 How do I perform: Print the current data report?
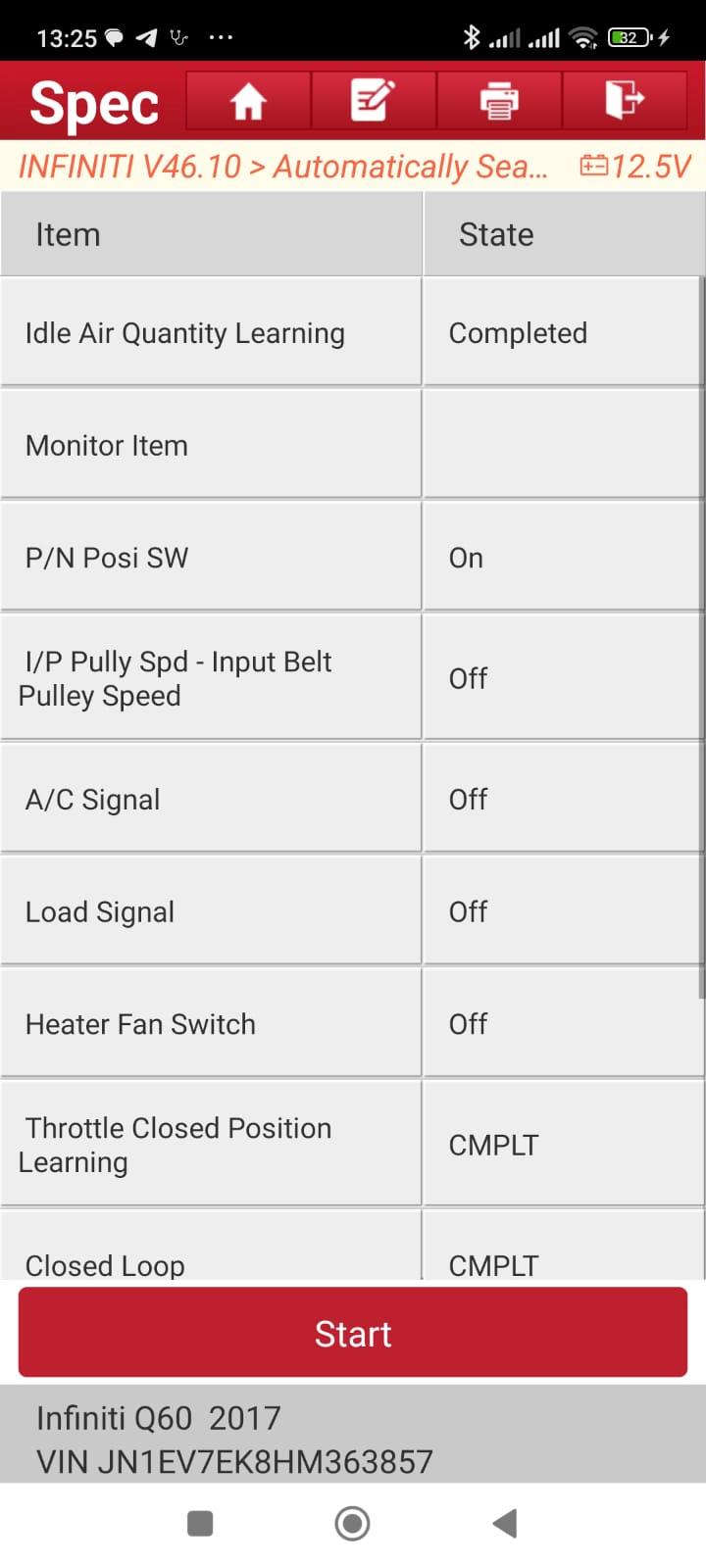click(x=499, y=100)
